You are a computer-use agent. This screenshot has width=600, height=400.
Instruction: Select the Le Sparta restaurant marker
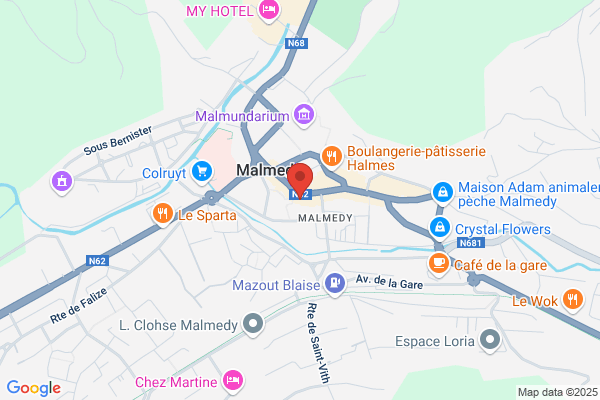point(163,214)
